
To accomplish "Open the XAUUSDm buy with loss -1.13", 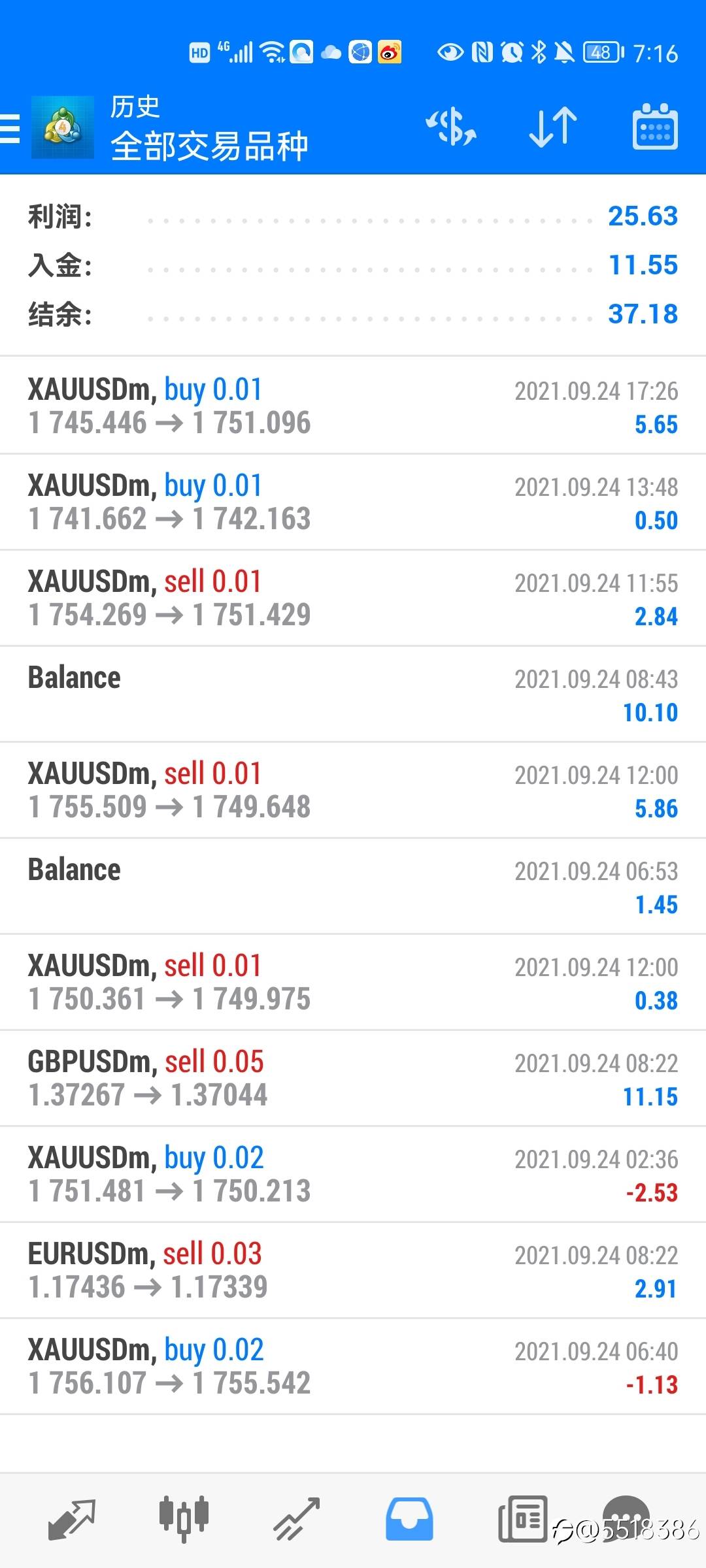I will point(353,1366).
